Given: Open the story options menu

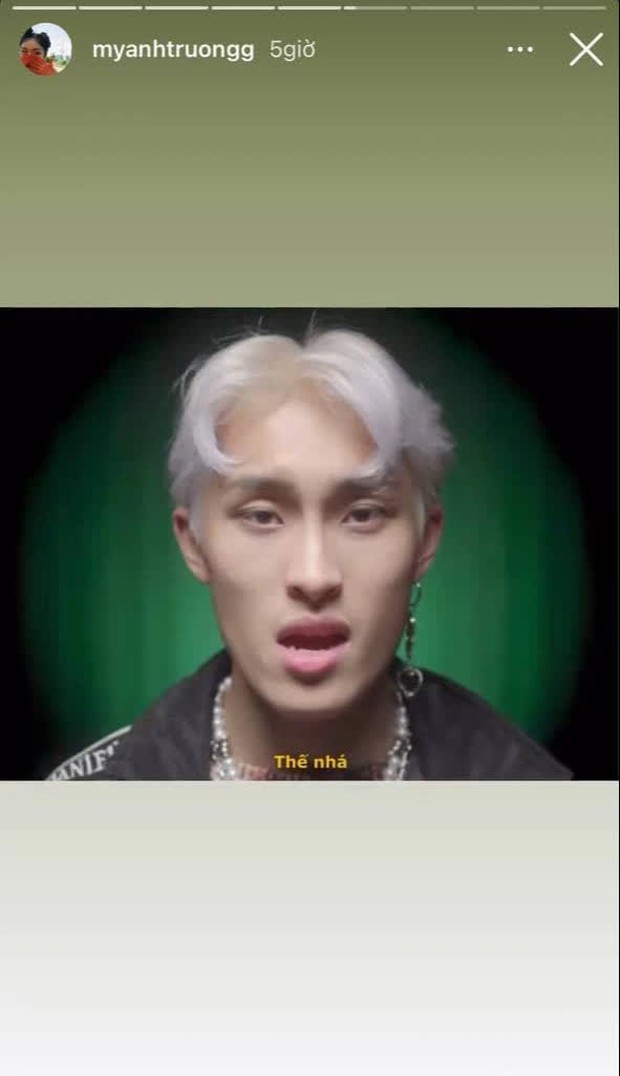Looking at the screenshot, I should point(520,49).
